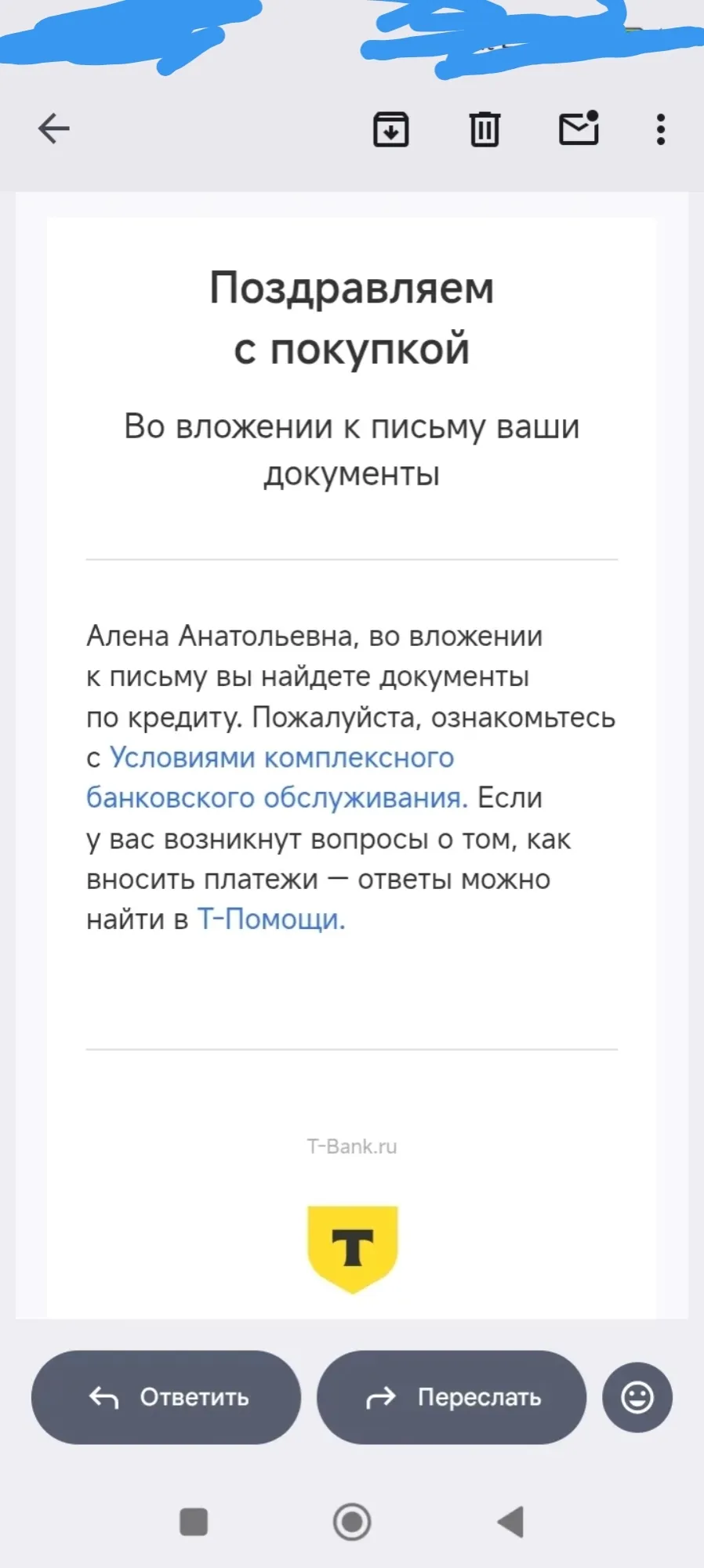Tap the Переслать button
Image resolution: width=704 pixels, height=1568 pixels.
pos(452,1397)
